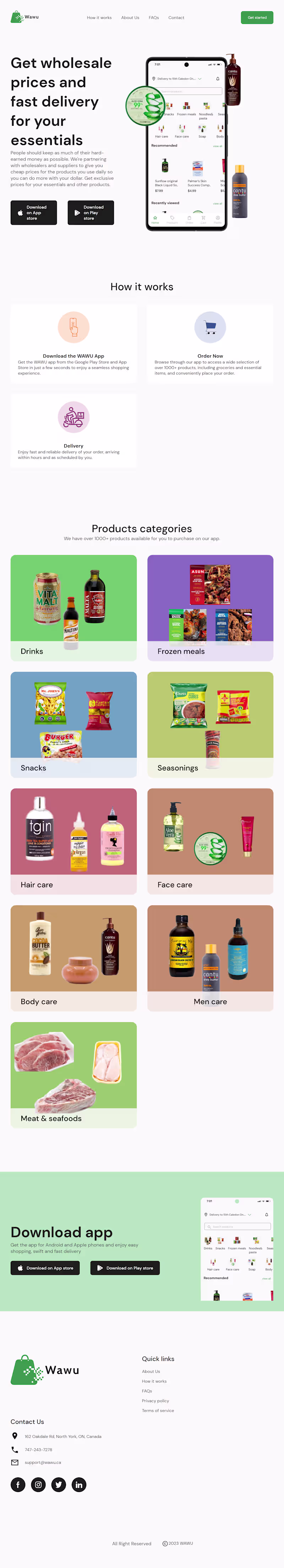This screenshot has height=1568, width=284.
Task: Open the Instagram icon in the footer
Action: [x=38, y=1485]
